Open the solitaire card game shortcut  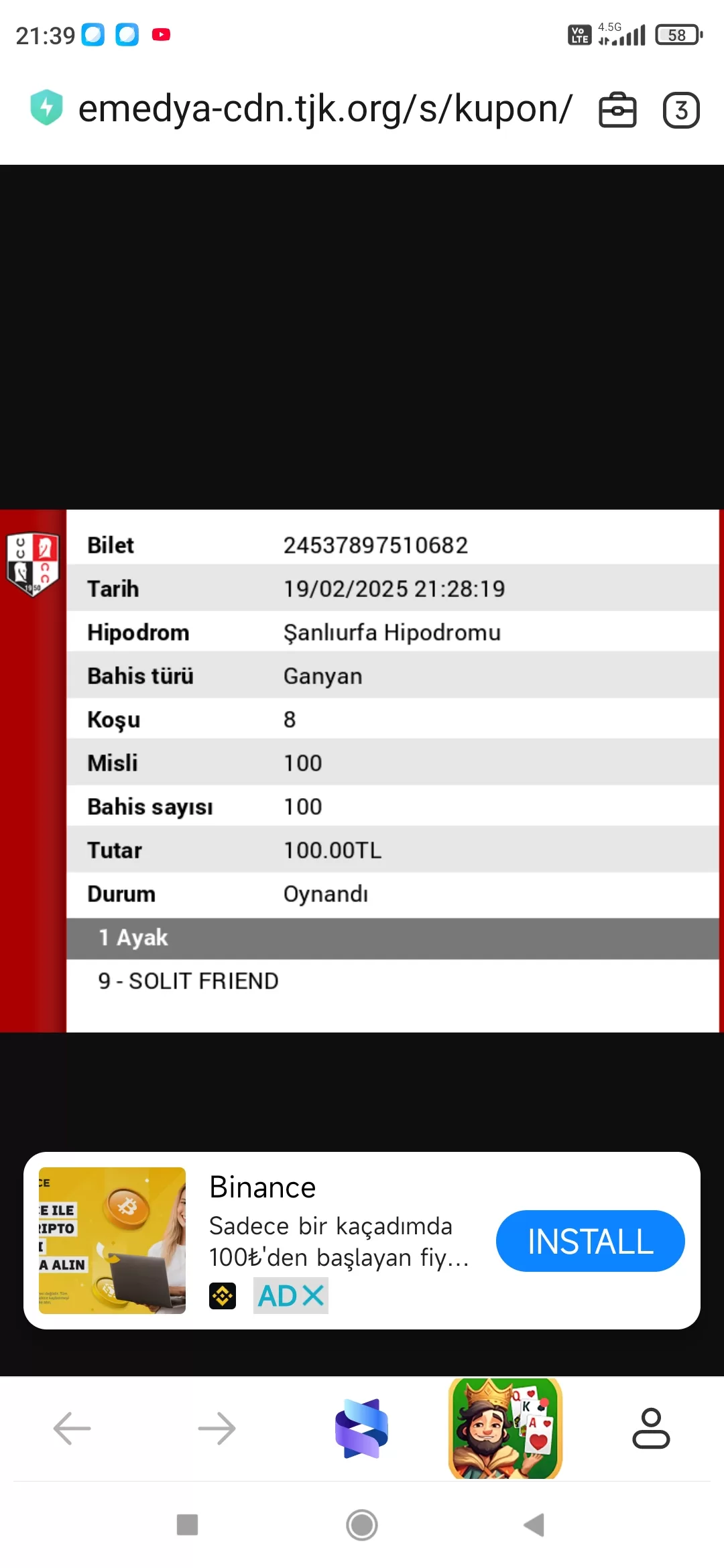pos(505,1428)
